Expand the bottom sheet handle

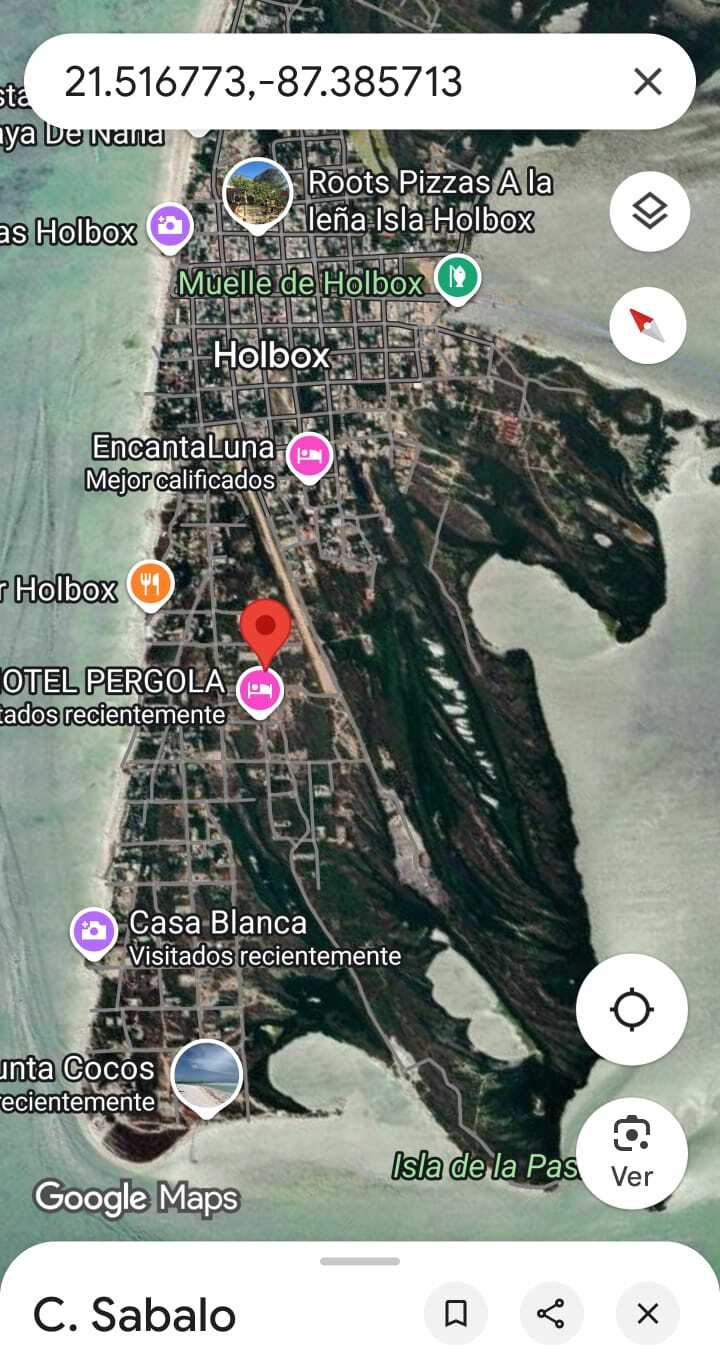point(359,1261)
